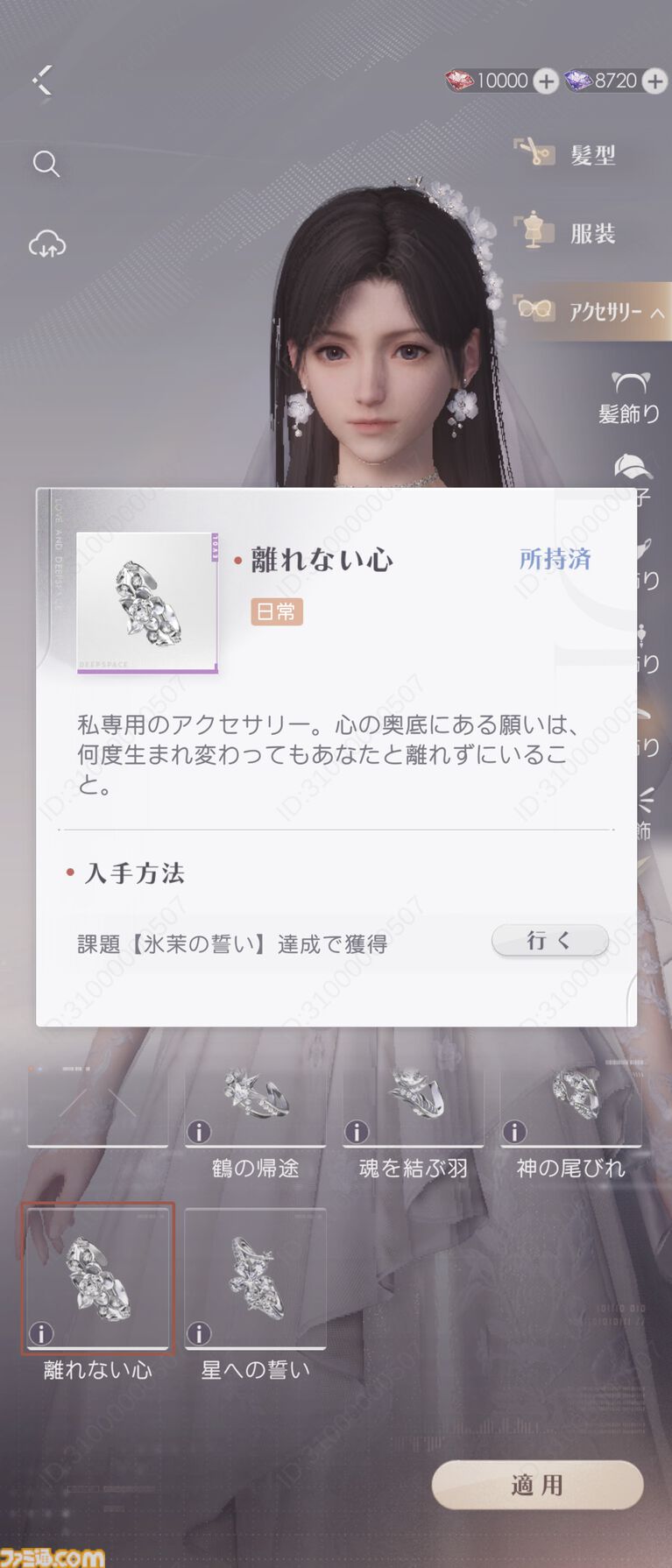Add more red gems with the plus button

[x=546, y=81]
